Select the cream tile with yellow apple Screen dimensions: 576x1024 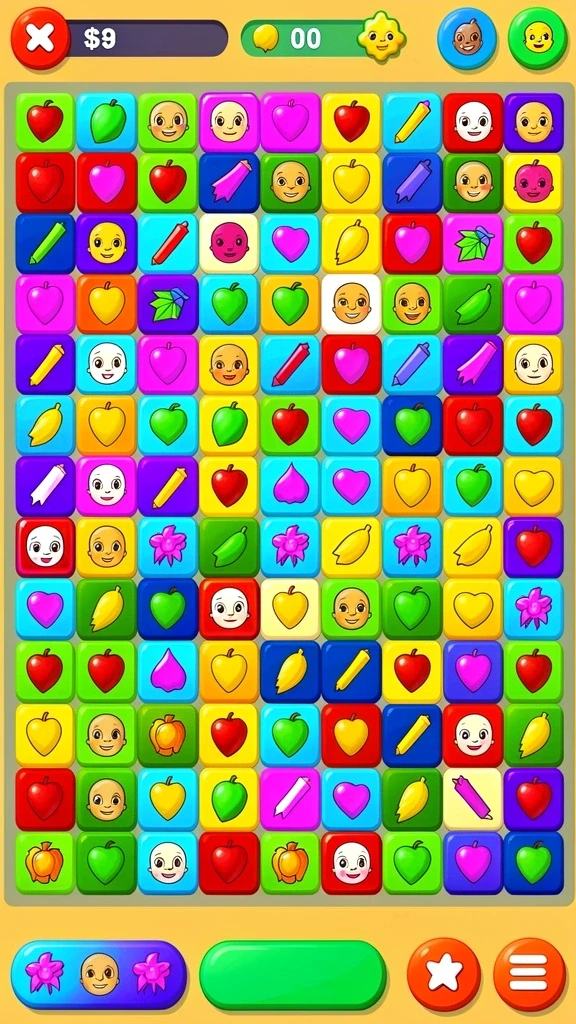pos(290,608)
